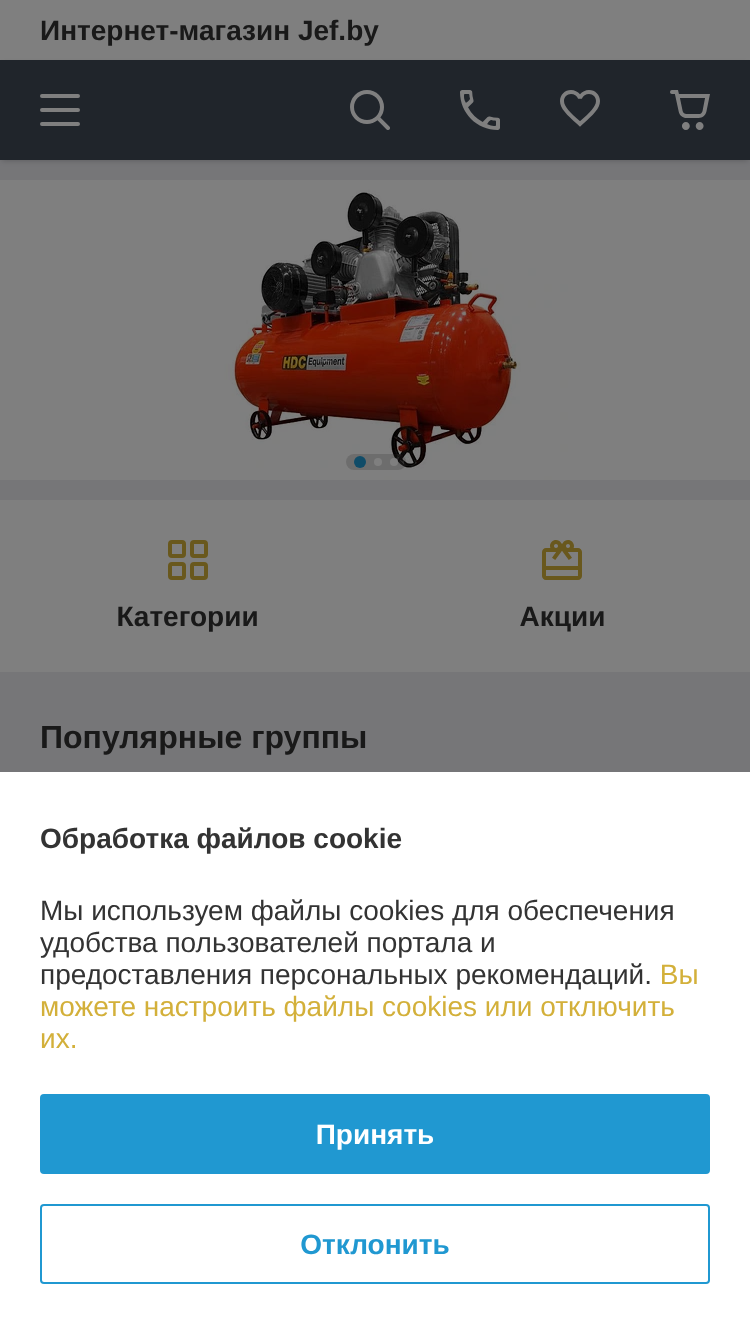
Task: Open the shopping cart
Action: pyautogui.click(x=689, y=110)
